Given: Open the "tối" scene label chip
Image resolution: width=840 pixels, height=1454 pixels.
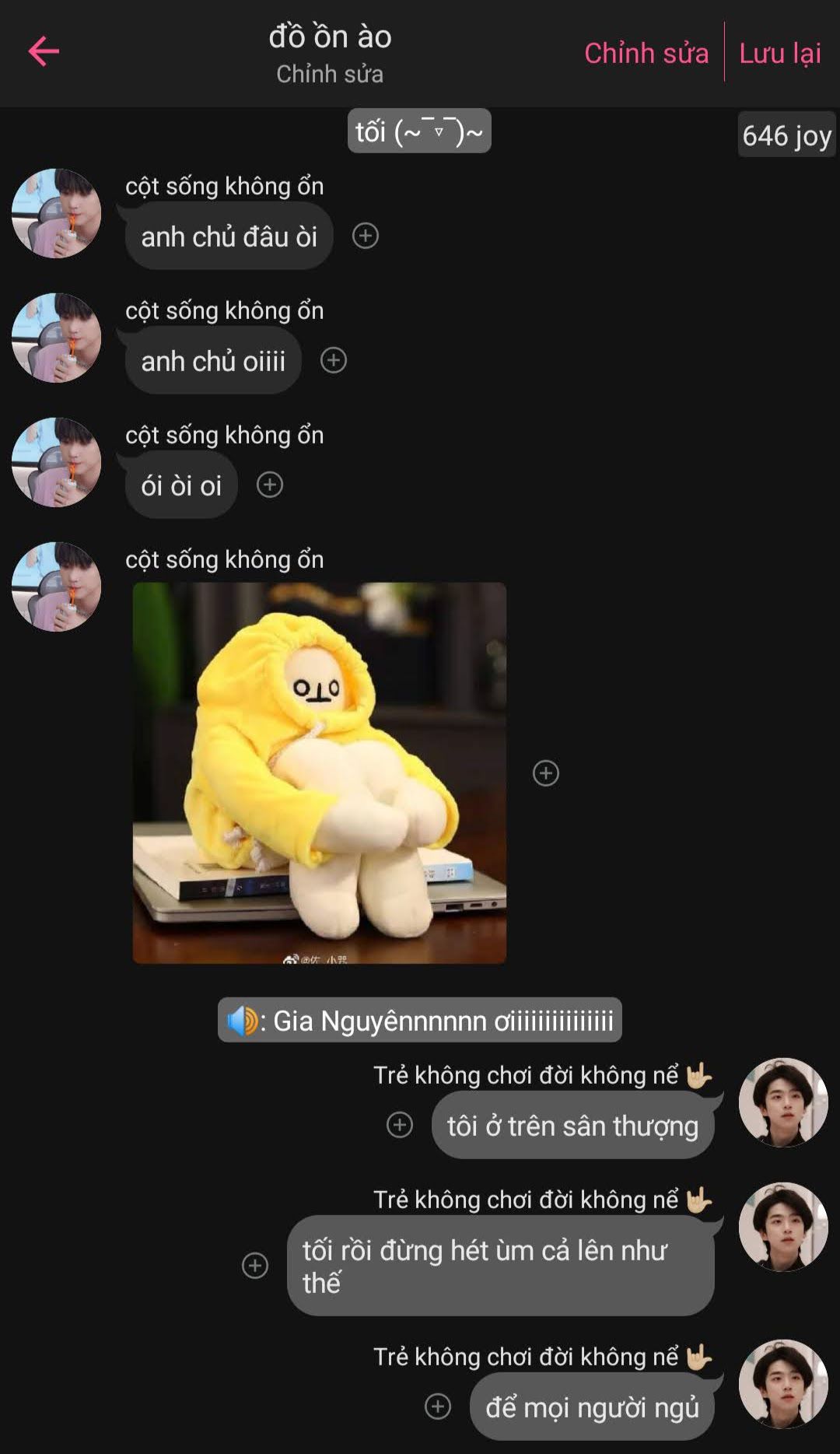Looking at the screenshot, I should coord(419,131).
